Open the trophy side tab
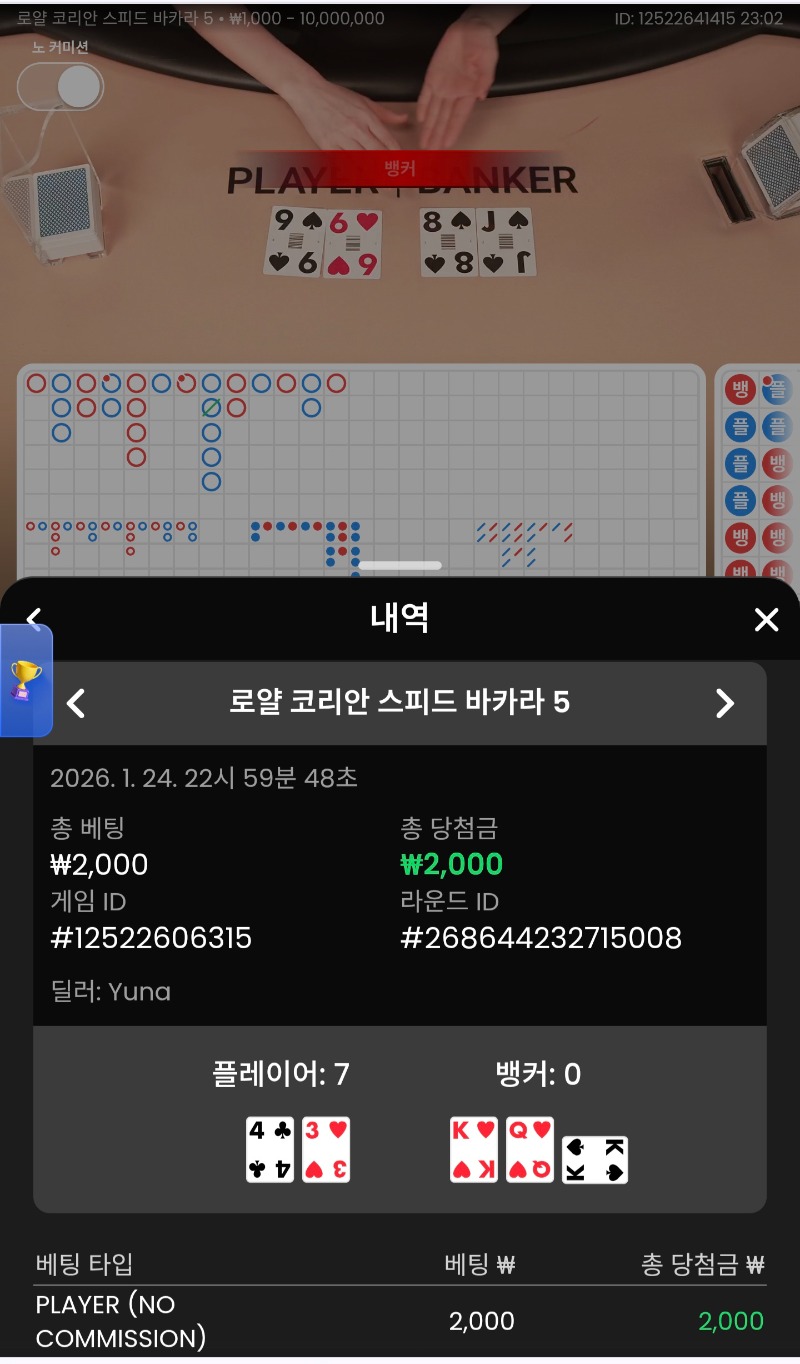800x1364 pixels. [x=25, y=681]
